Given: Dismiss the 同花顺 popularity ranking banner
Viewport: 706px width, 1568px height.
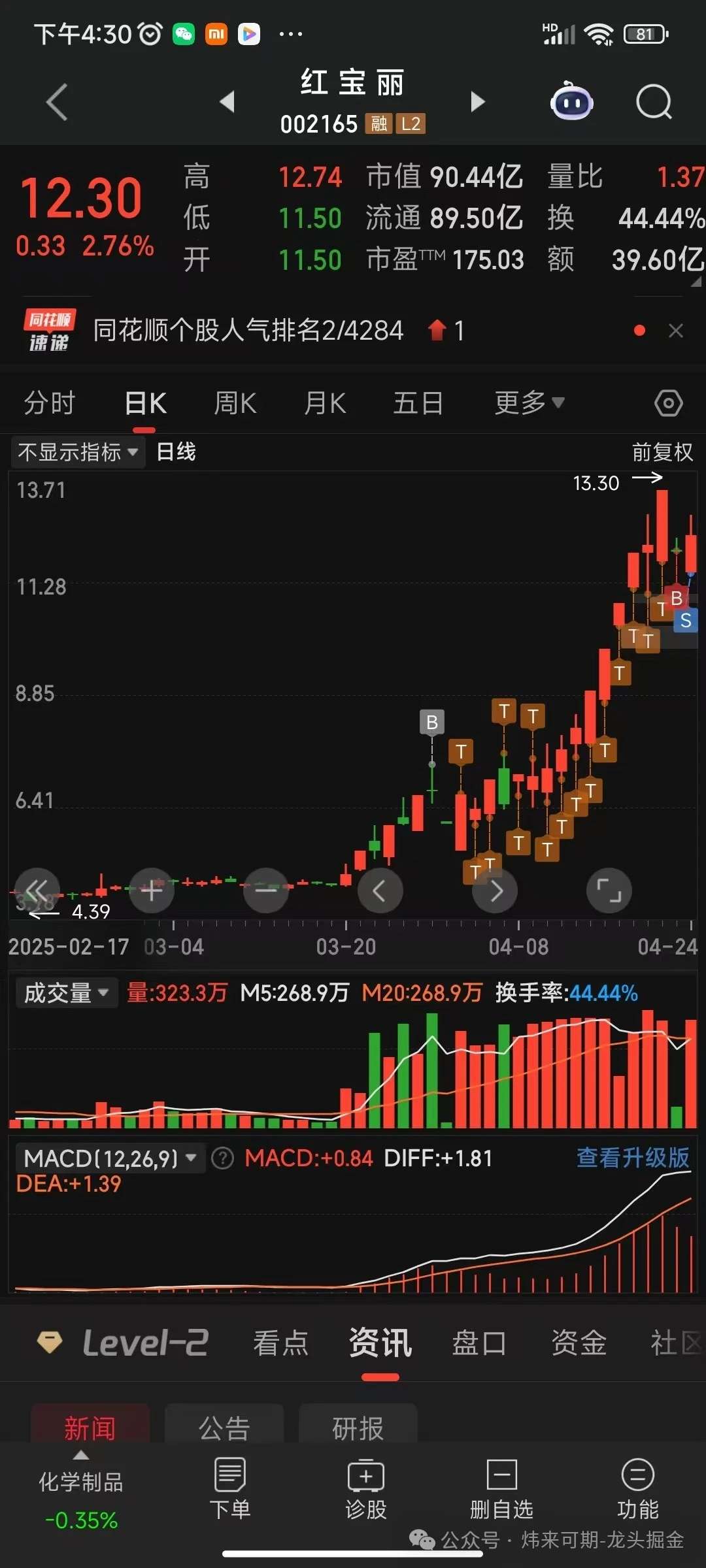Looking at the screenshot, I should [x=676, y=331].
